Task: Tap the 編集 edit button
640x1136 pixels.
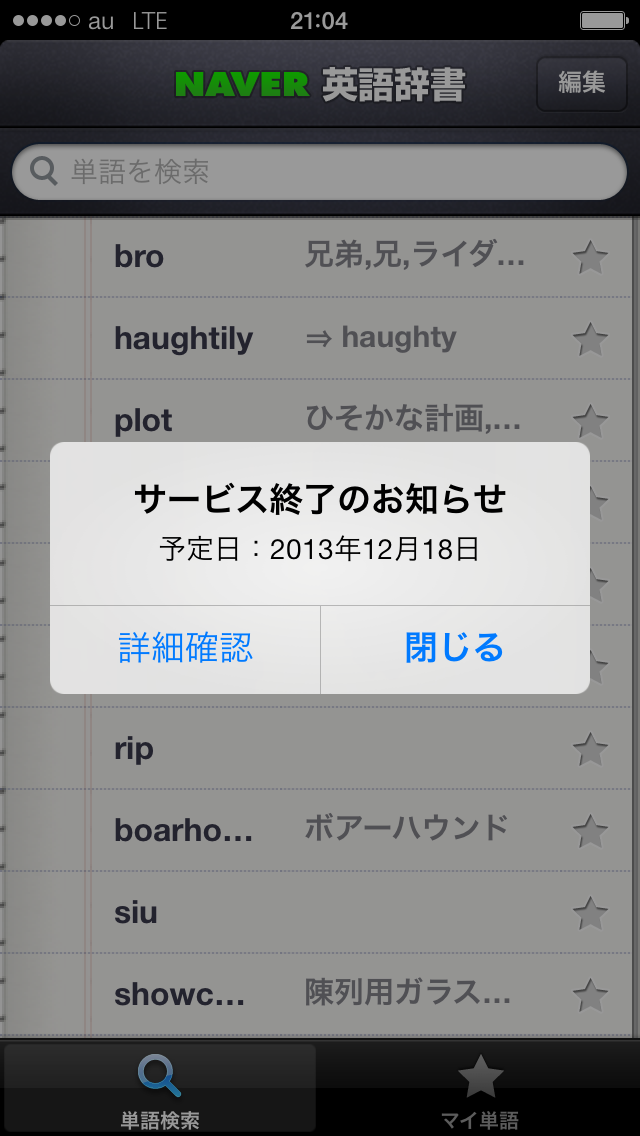Action: point(581,83)
